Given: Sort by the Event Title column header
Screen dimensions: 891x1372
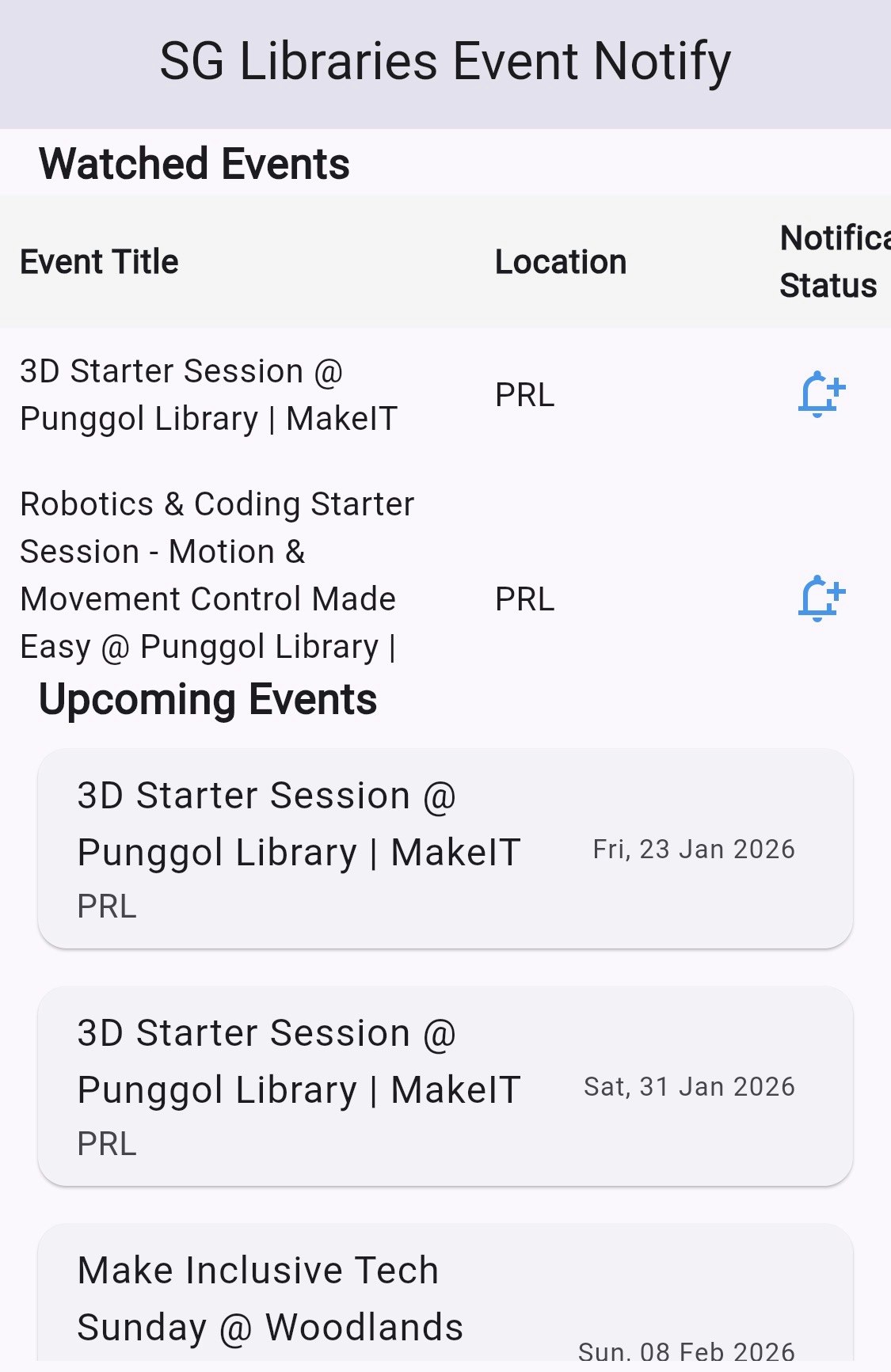Looking at the screenshot, I should pyautogui.click(x=99, y=261).
